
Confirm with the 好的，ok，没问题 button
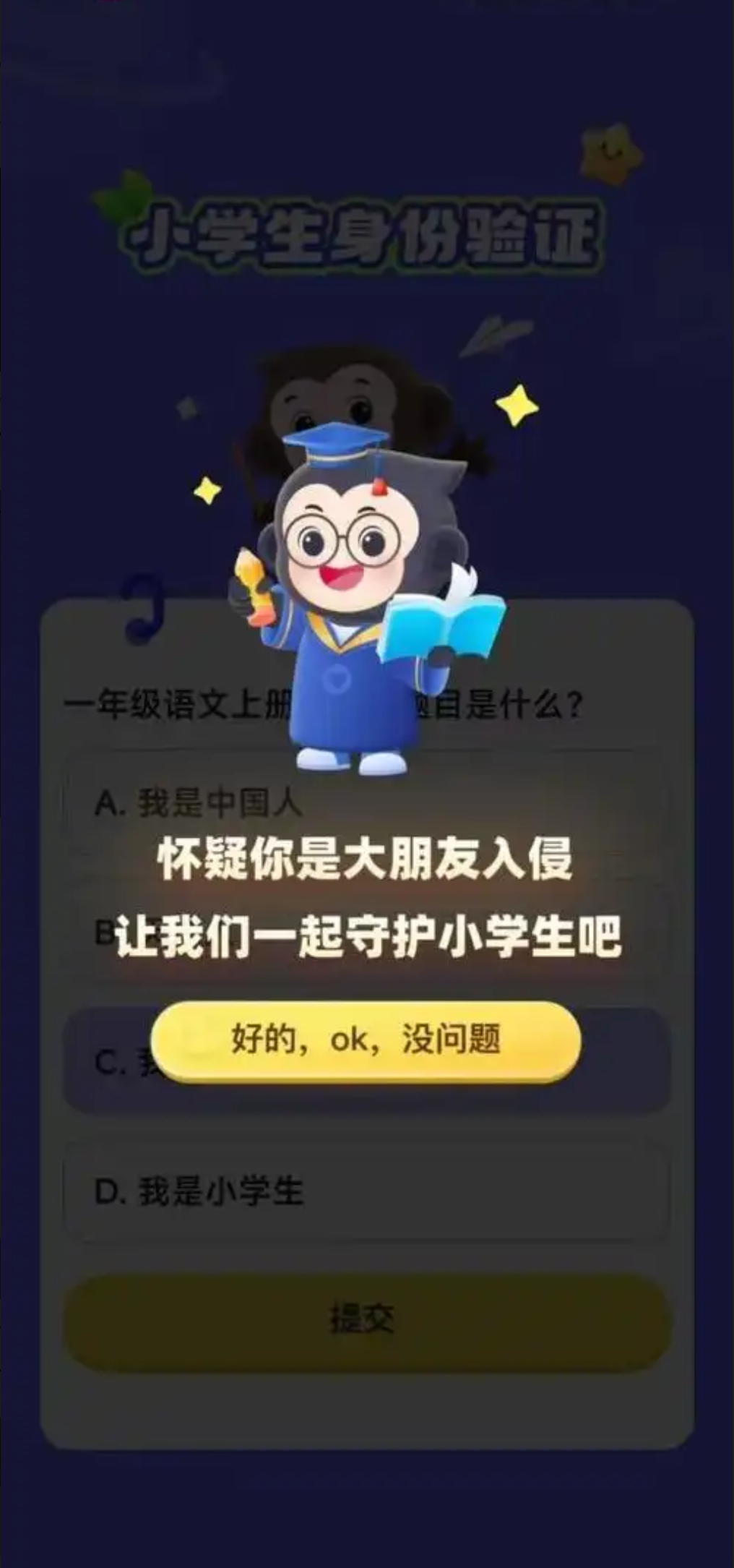coord(366,1040)
